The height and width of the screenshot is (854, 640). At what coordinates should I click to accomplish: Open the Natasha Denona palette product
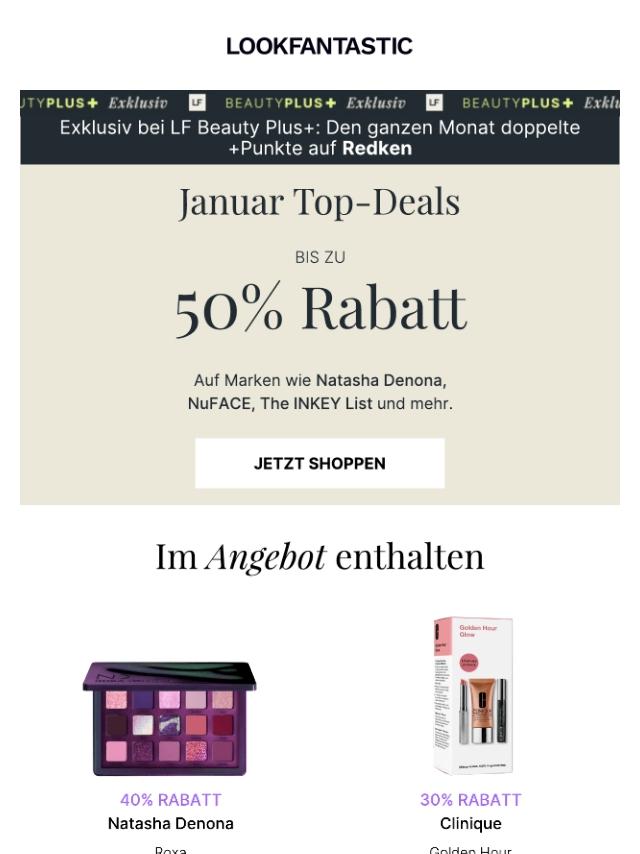pos(169,718)
